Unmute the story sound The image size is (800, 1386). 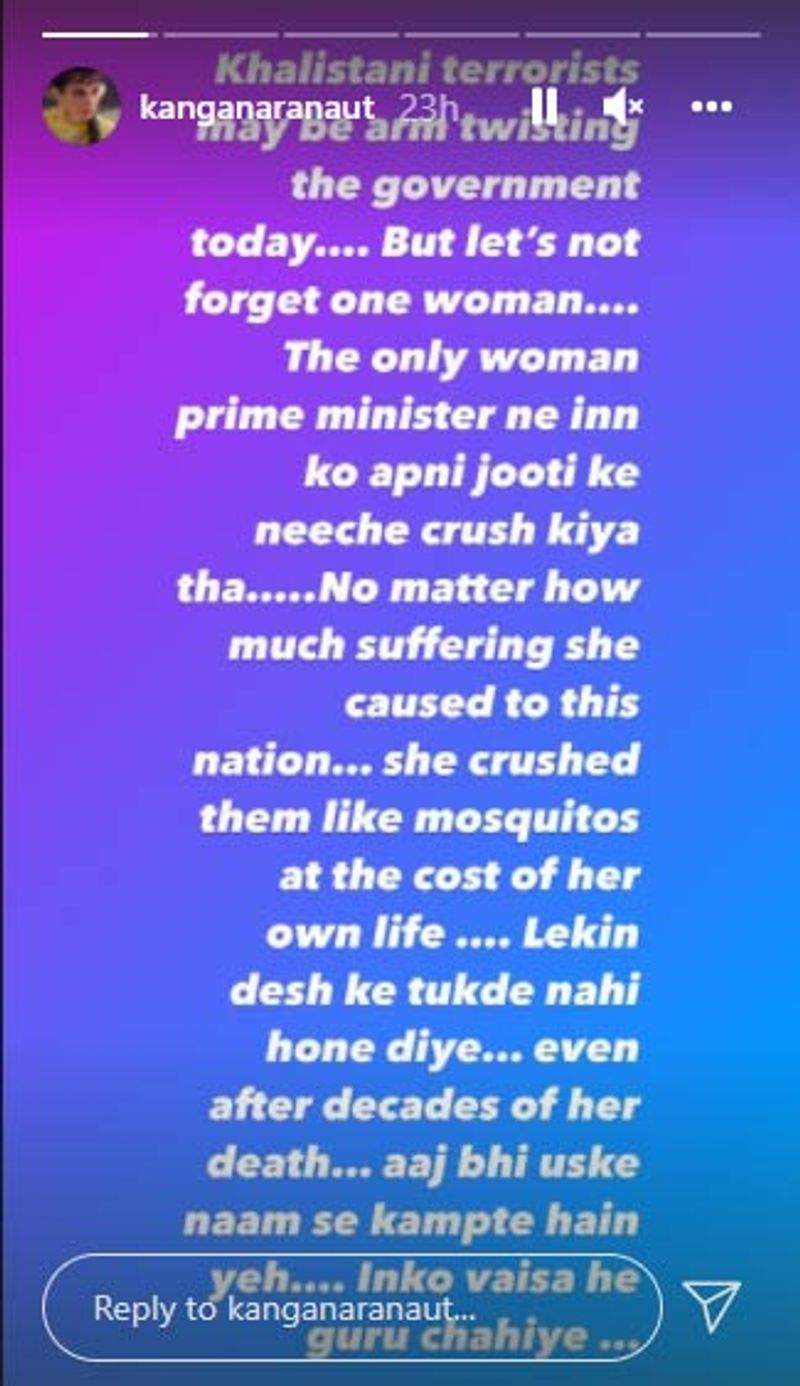[x=622, y=105]
